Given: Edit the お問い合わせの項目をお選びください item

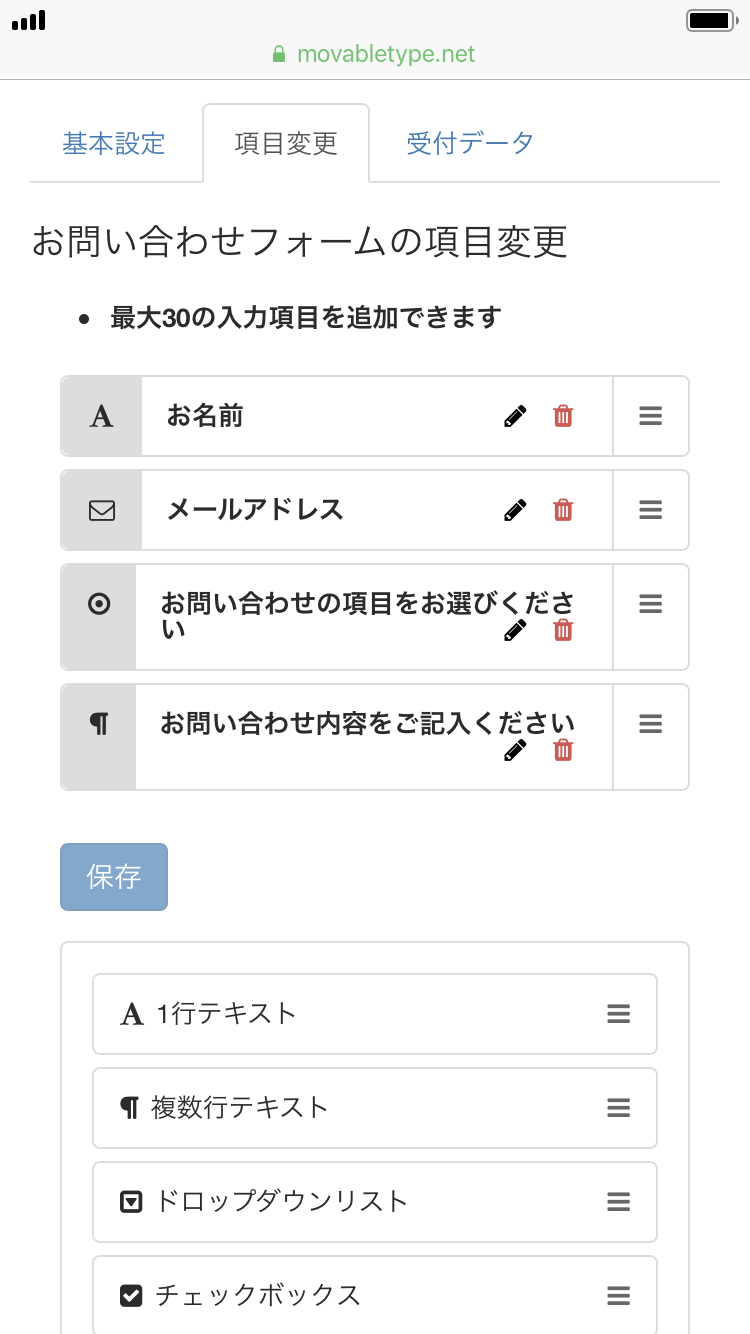Looking at the screenshot, I should (x=515, y=630).
